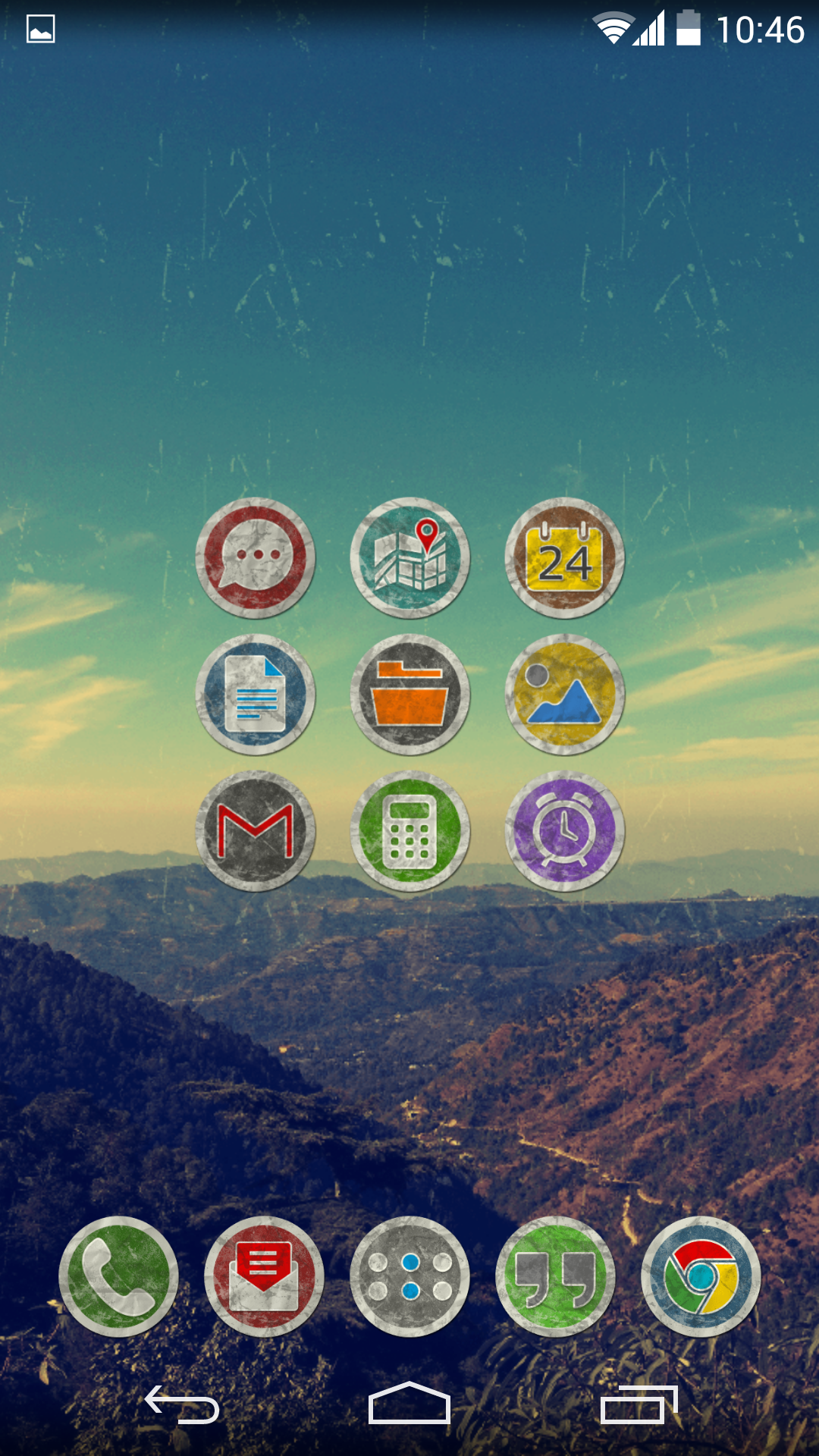Launch the orange file manager folder icon
819x1456 pixels.
pos(410,694)
